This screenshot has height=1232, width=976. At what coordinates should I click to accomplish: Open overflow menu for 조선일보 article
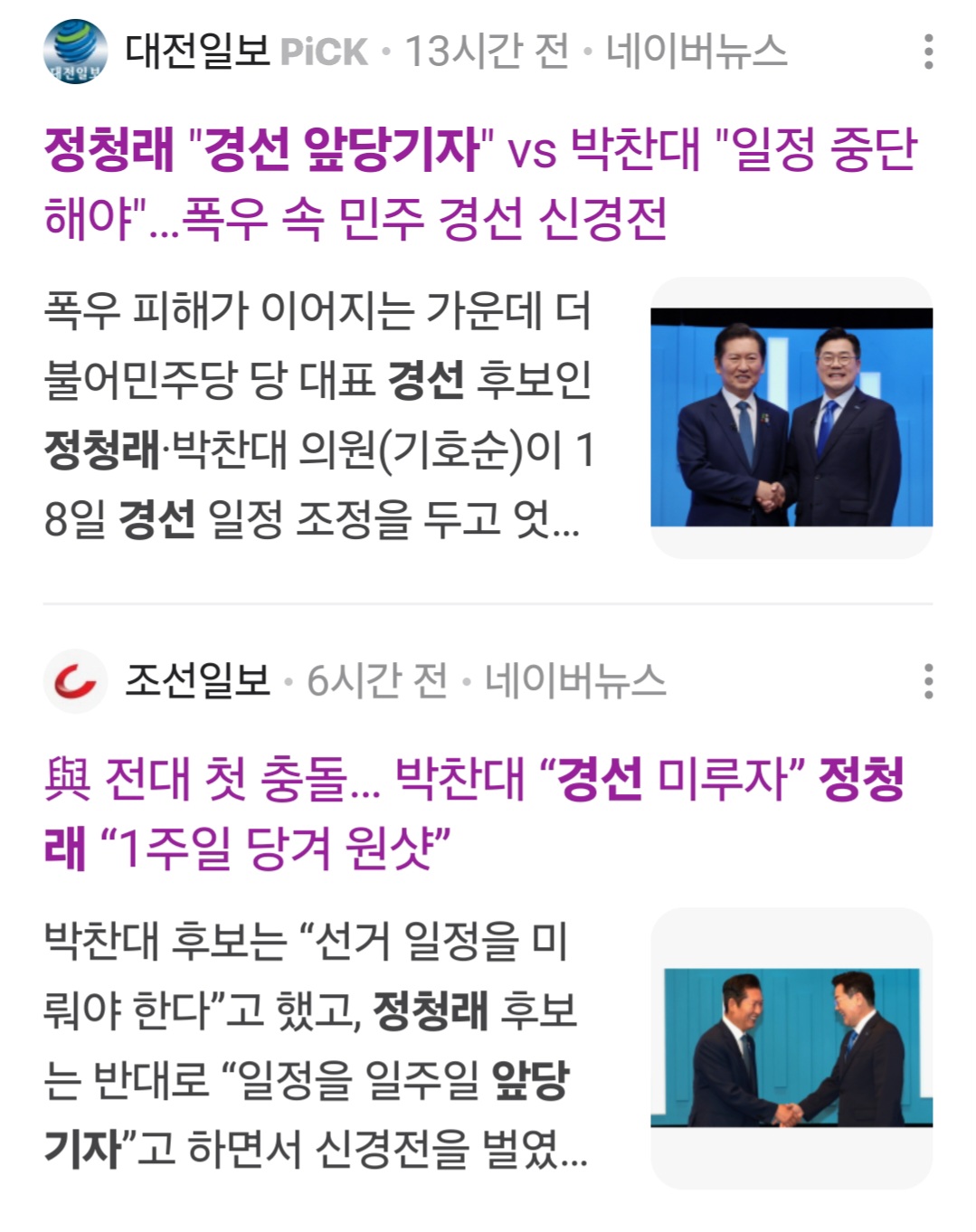click(928, 681)
